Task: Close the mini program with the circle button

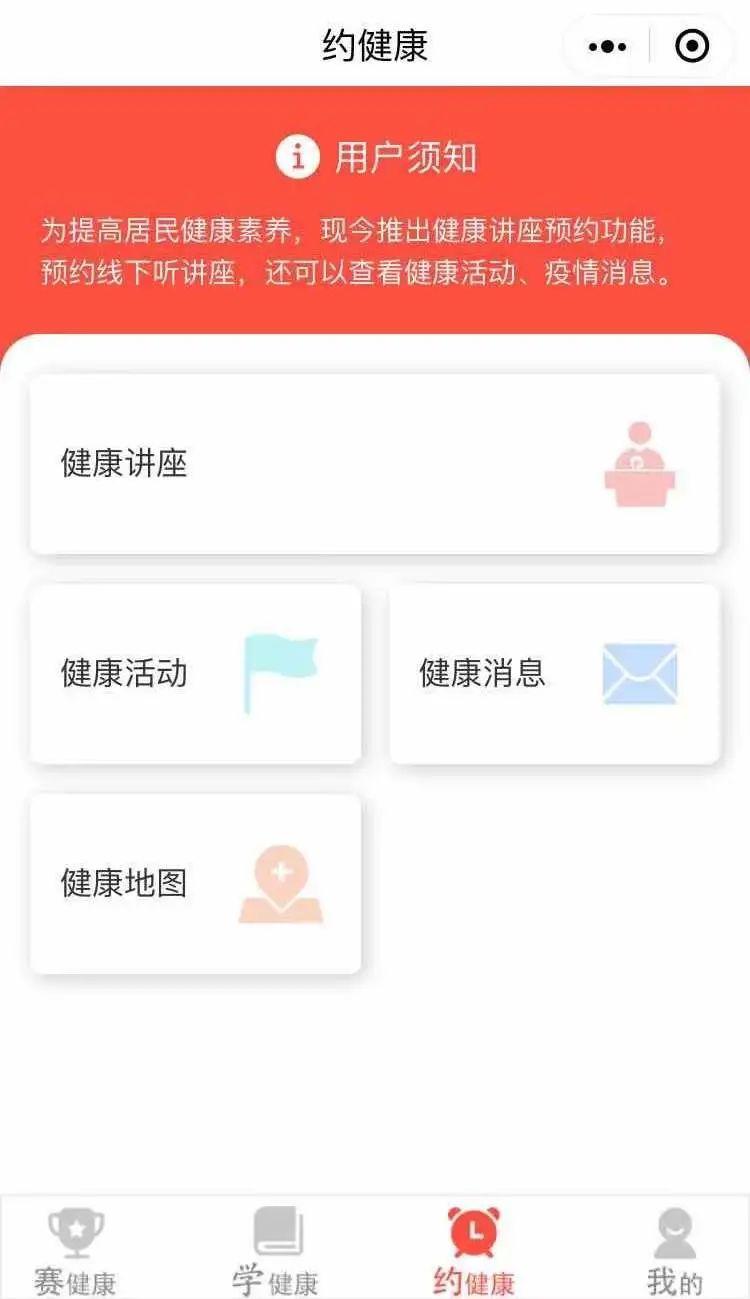Action: pyautogui.click(x=692, y=46)
